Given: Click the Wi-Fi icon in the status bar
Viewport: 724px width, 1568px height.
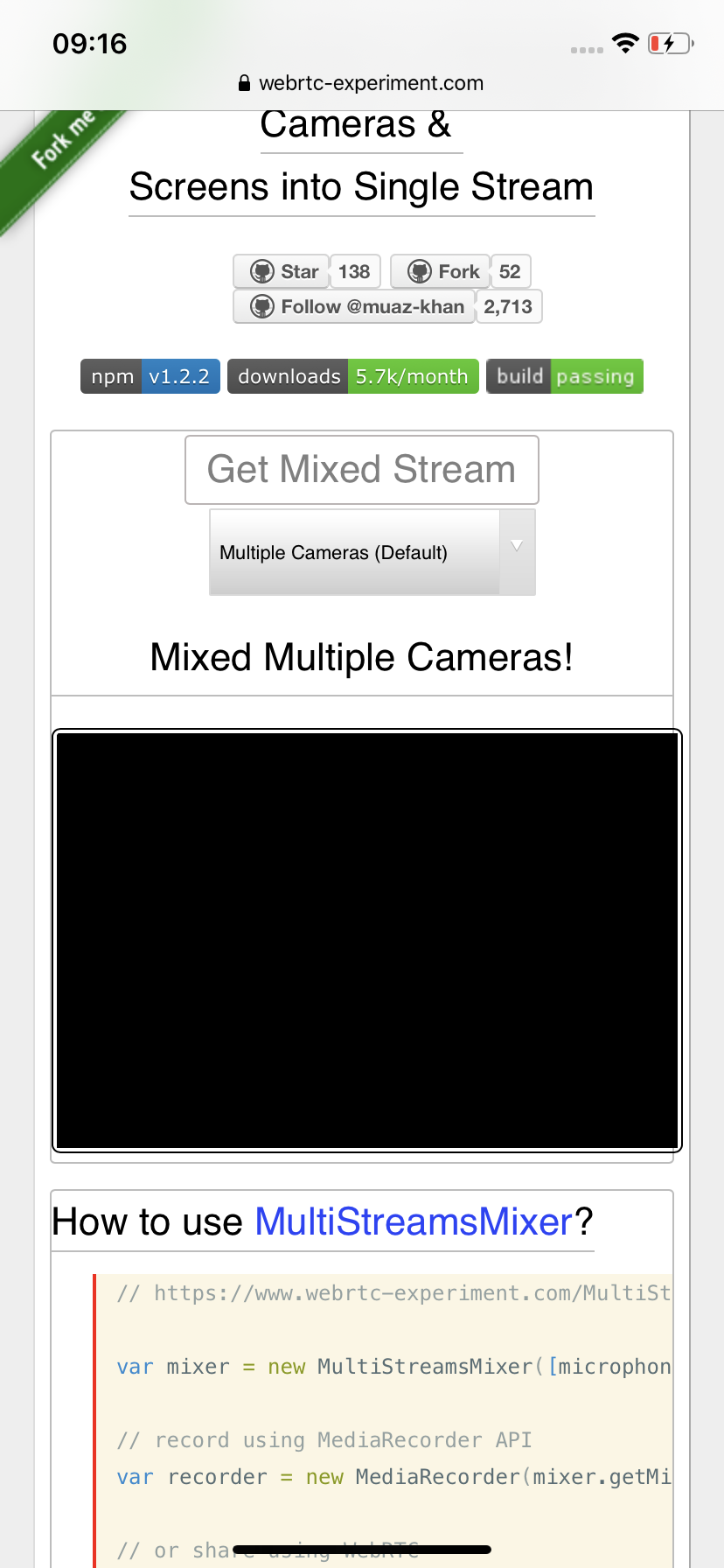Looking at the screenshot, I should [x=627, y=42].
